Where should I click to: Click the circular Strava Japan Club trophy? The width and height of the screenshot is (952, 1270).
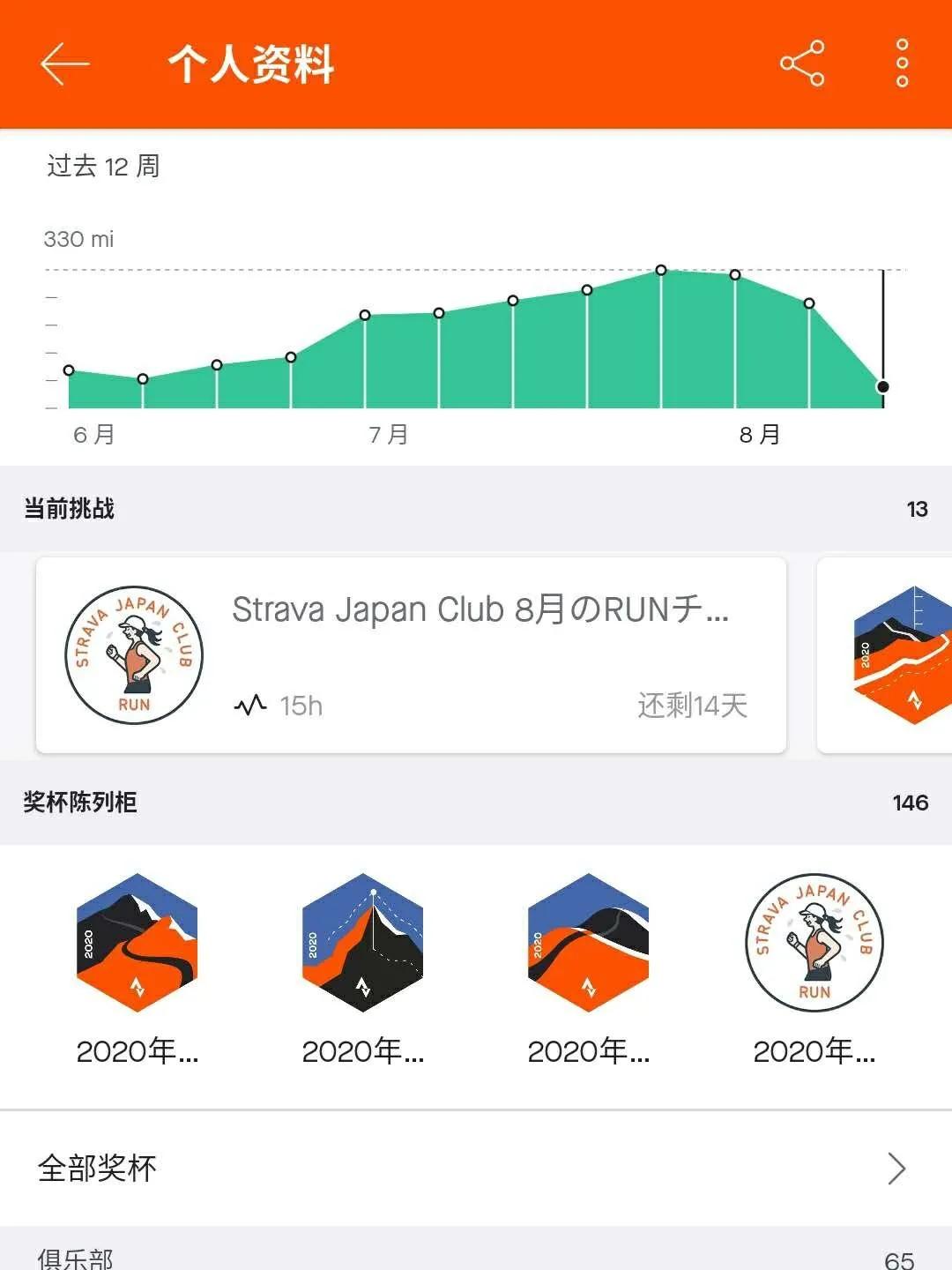pyautogui.click(x=814, y=942)
